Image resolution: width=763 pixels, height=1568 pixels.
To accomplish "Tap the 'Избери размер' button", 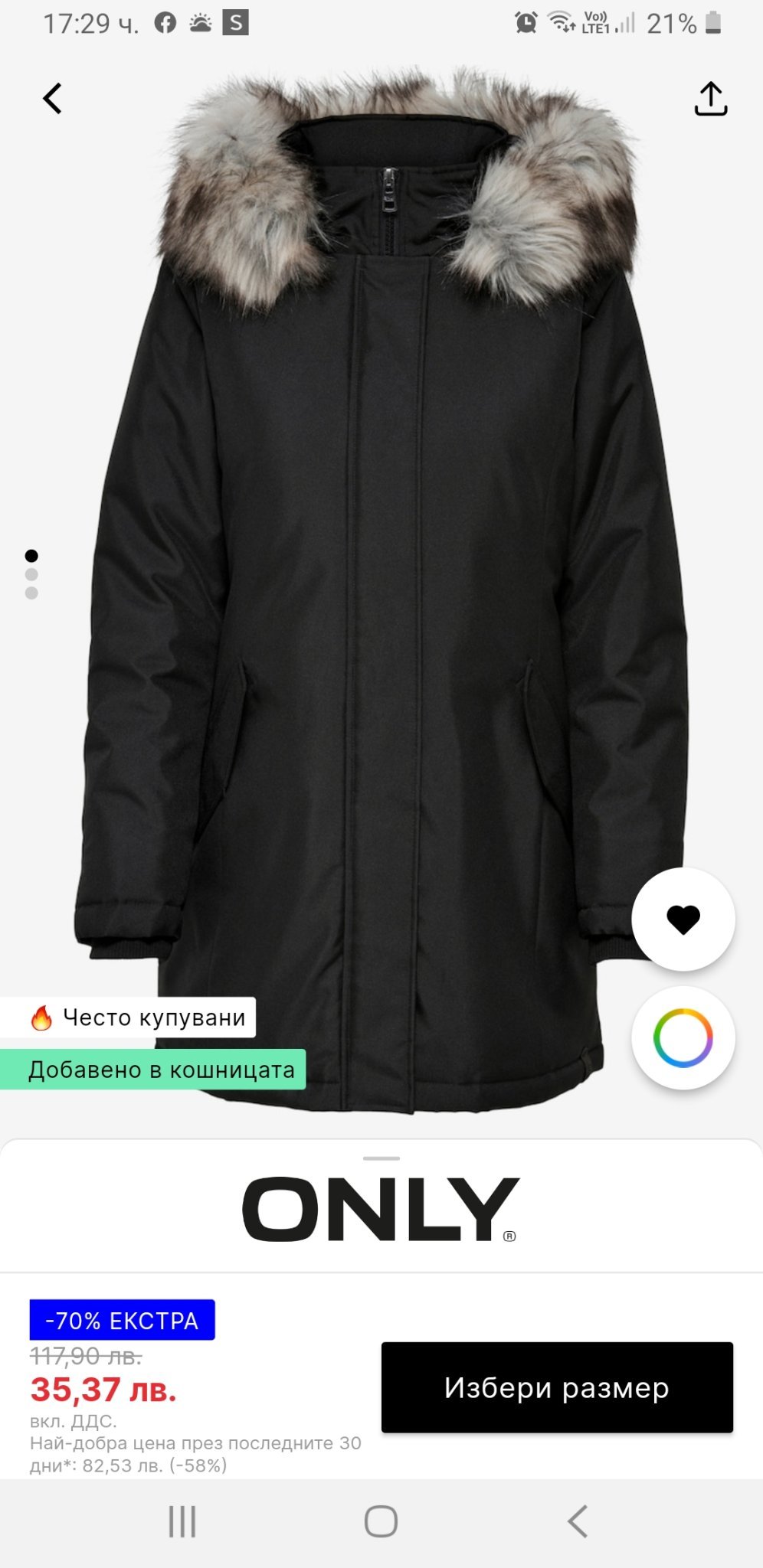I will [x=557, y=1387].
